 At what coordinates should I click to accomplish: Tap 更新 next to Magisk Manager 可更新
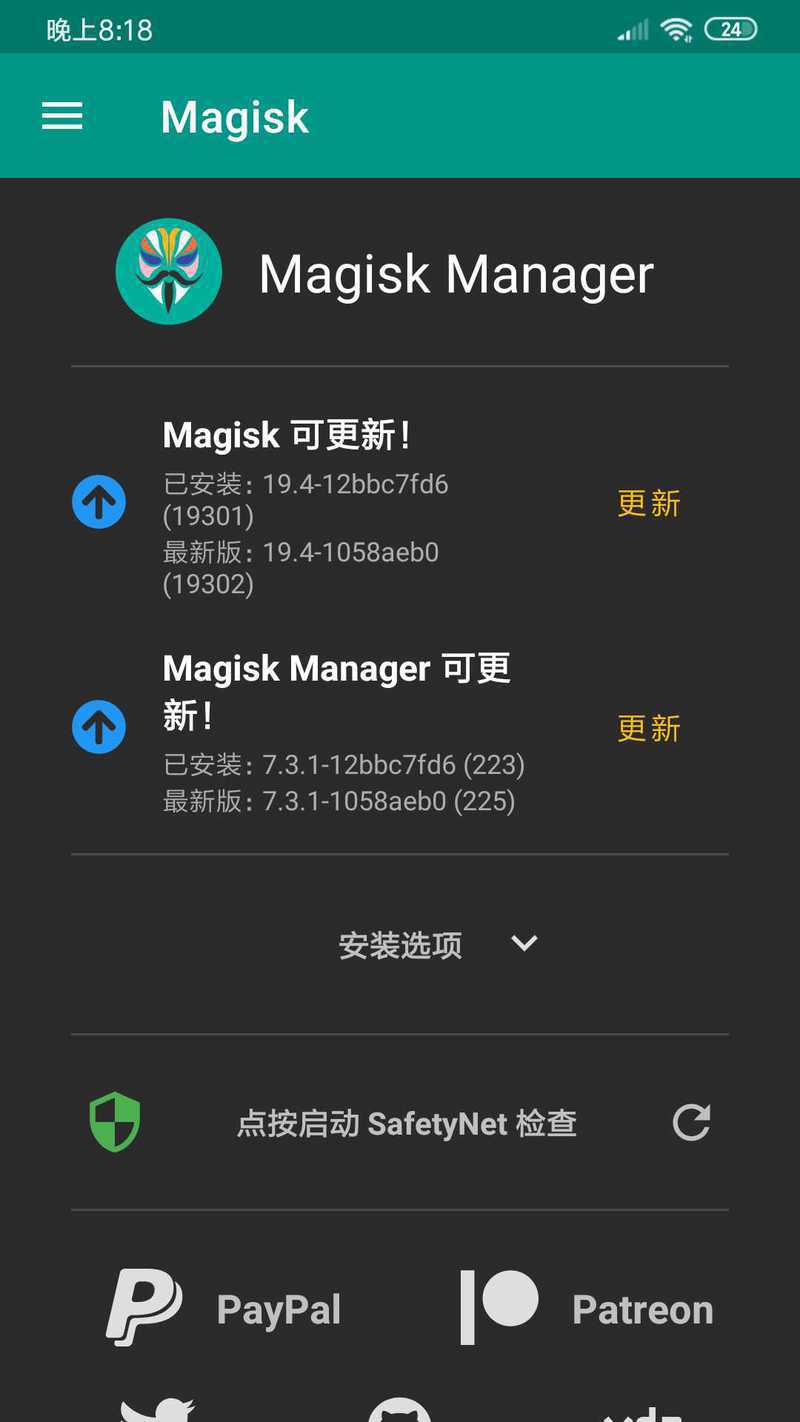click(649, 728)
